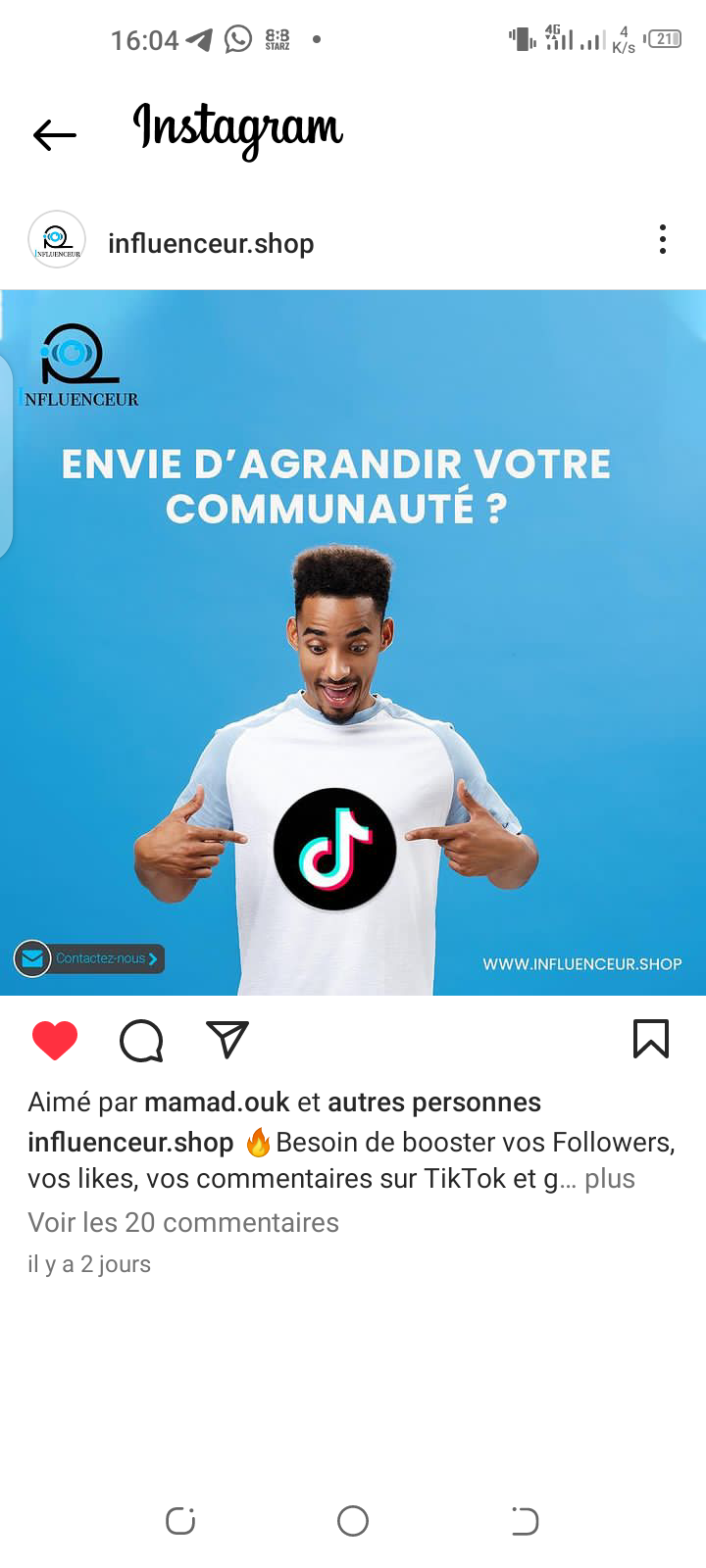The height and width of the screenshot is (1568, 706).
Task: Unlike the post with the red heart
Action: click(55, 1040)
